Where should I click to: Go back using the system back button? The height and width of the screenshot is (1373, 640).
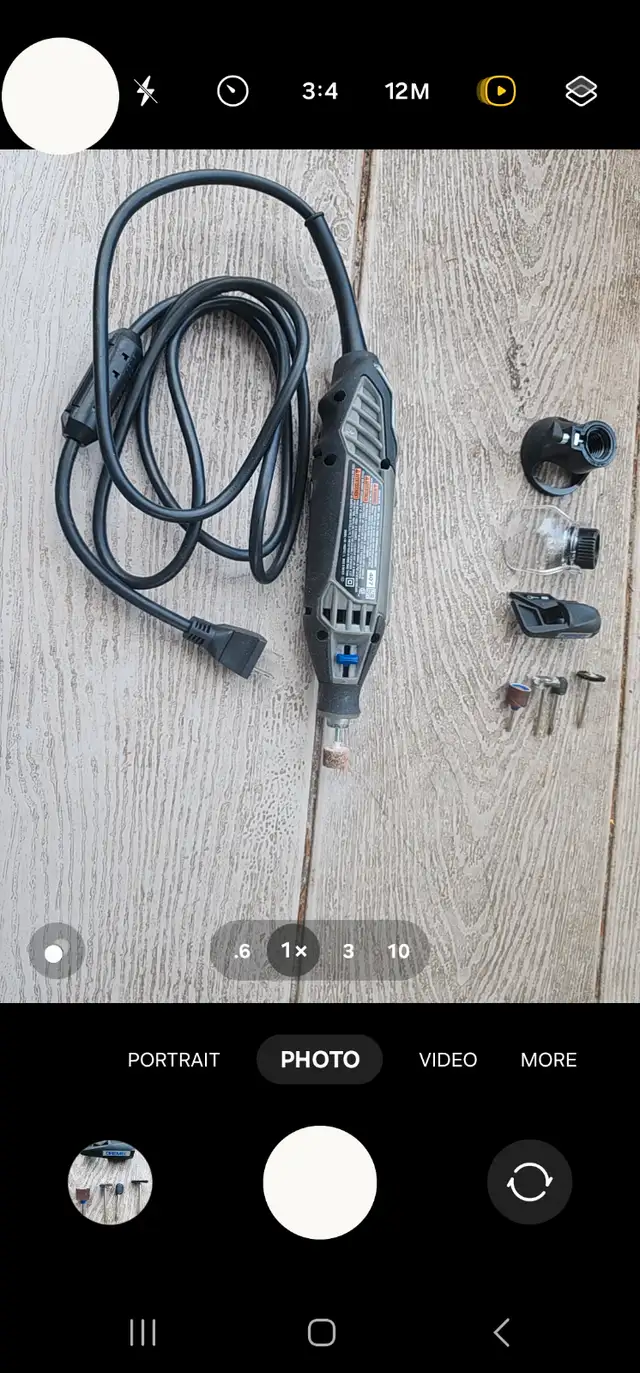click(x=502, y=1332)
